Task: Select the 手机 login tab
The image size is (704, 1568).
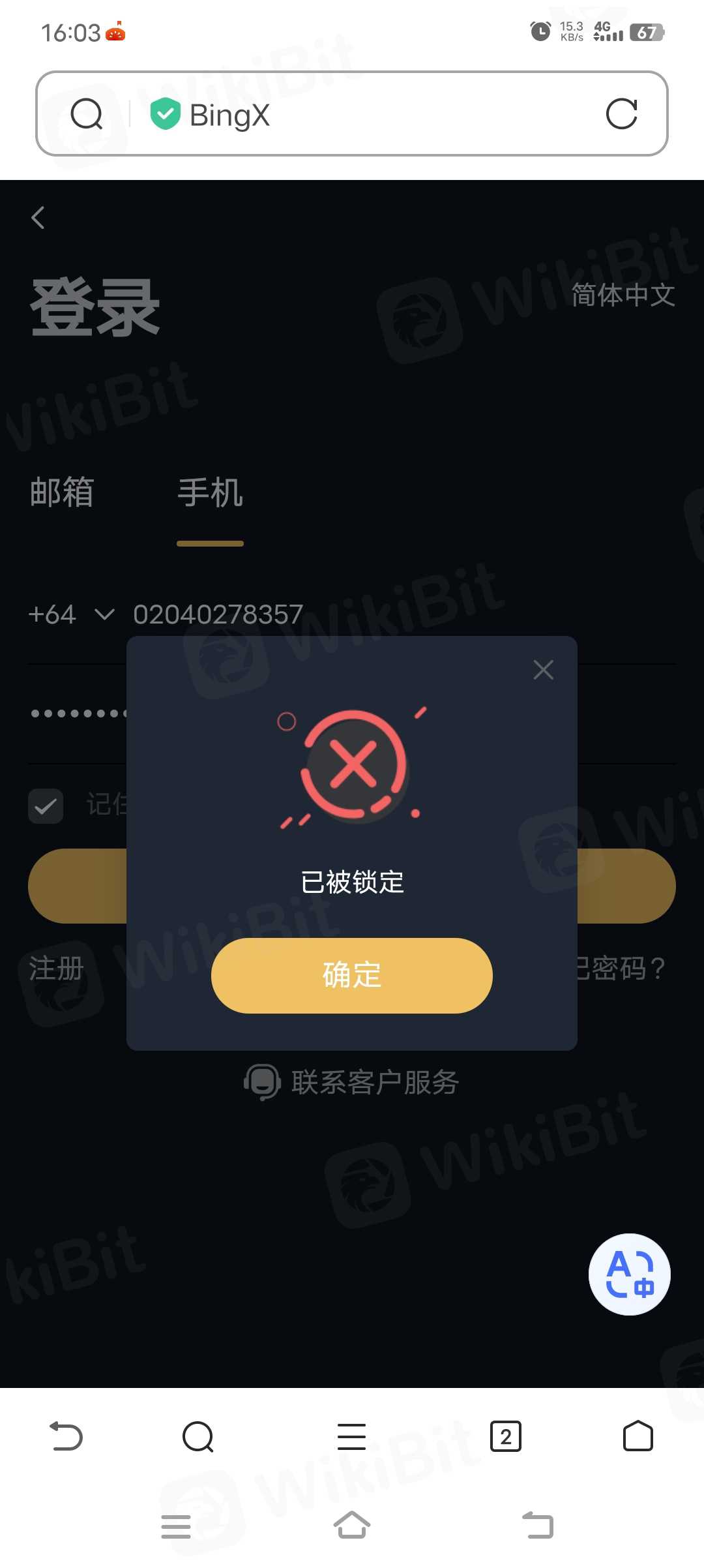Action: tap(210, 492)
